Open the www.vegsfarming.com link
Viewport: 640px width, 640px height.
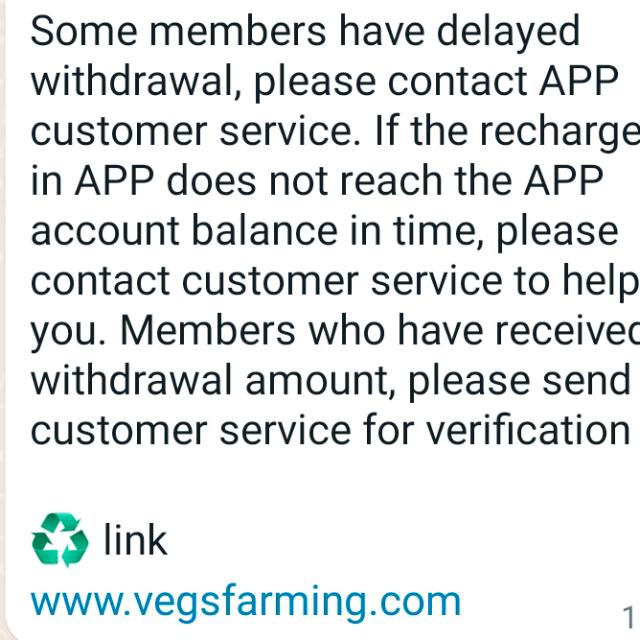[246, 603]
